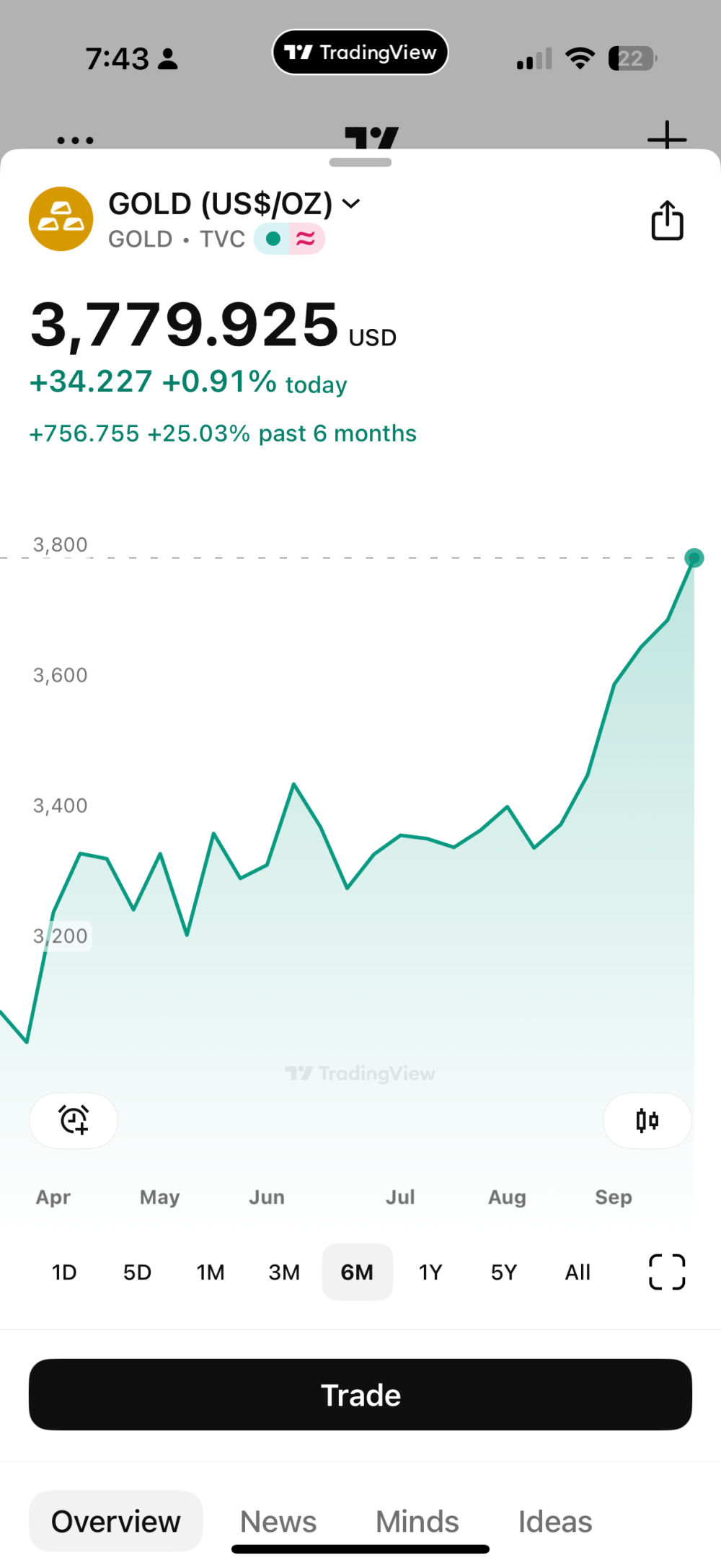This screenshot has height=1568, width=721.
Task: Show the 1Y chart range
Action: [x=430, y=1272]
